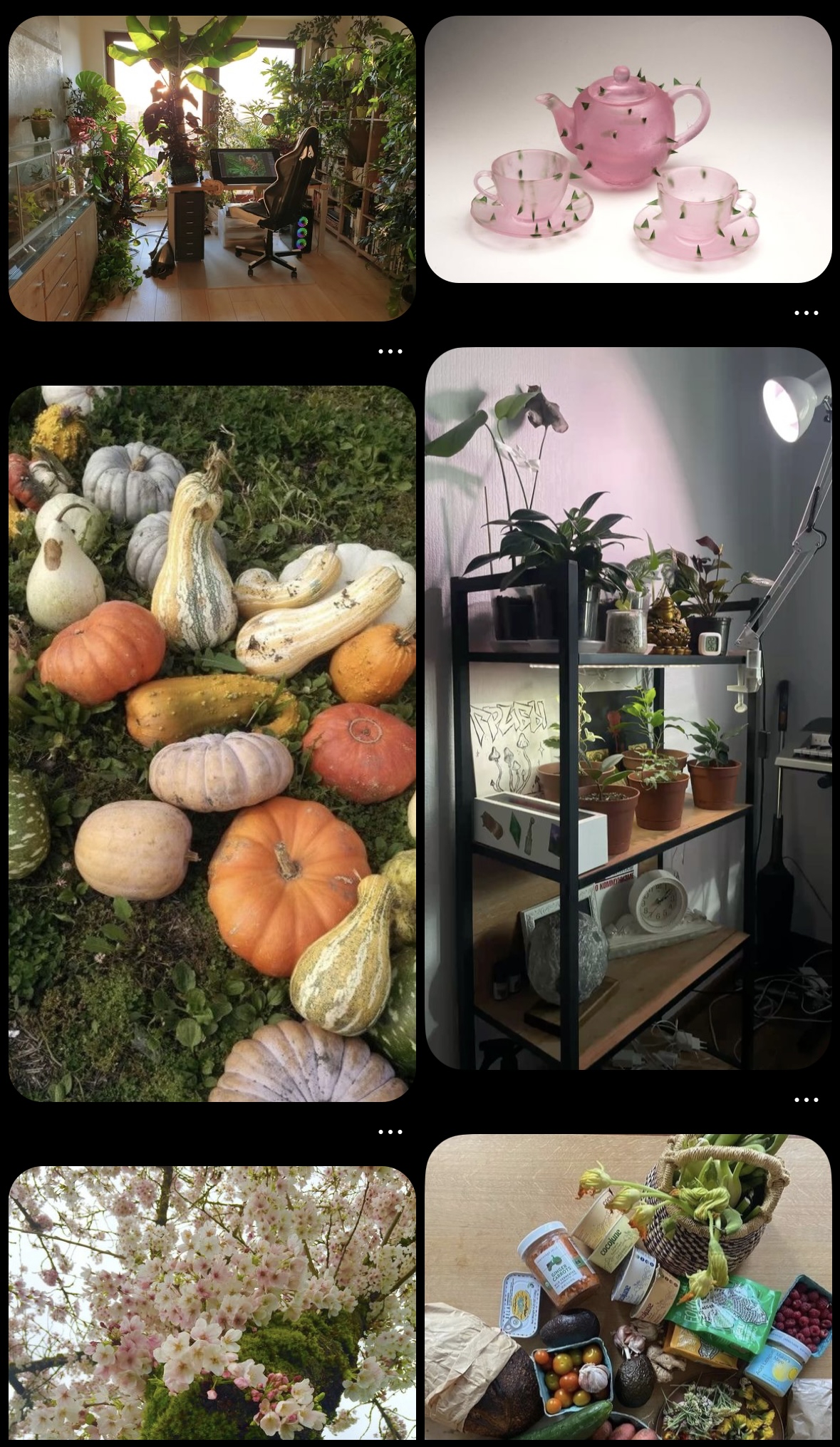The height and width of the screenshot is (1447, 840).
Task: Open the plant-filled desk room pin
Action: pyautogui.click(x=212, y=168)
